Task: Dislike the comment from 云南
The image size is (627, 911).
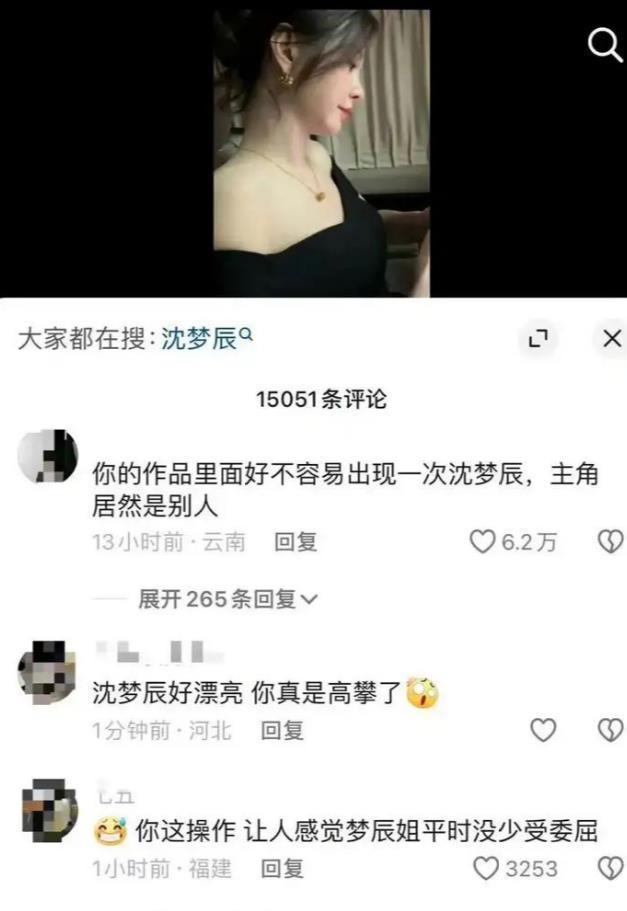Action: tap(609, 542)
